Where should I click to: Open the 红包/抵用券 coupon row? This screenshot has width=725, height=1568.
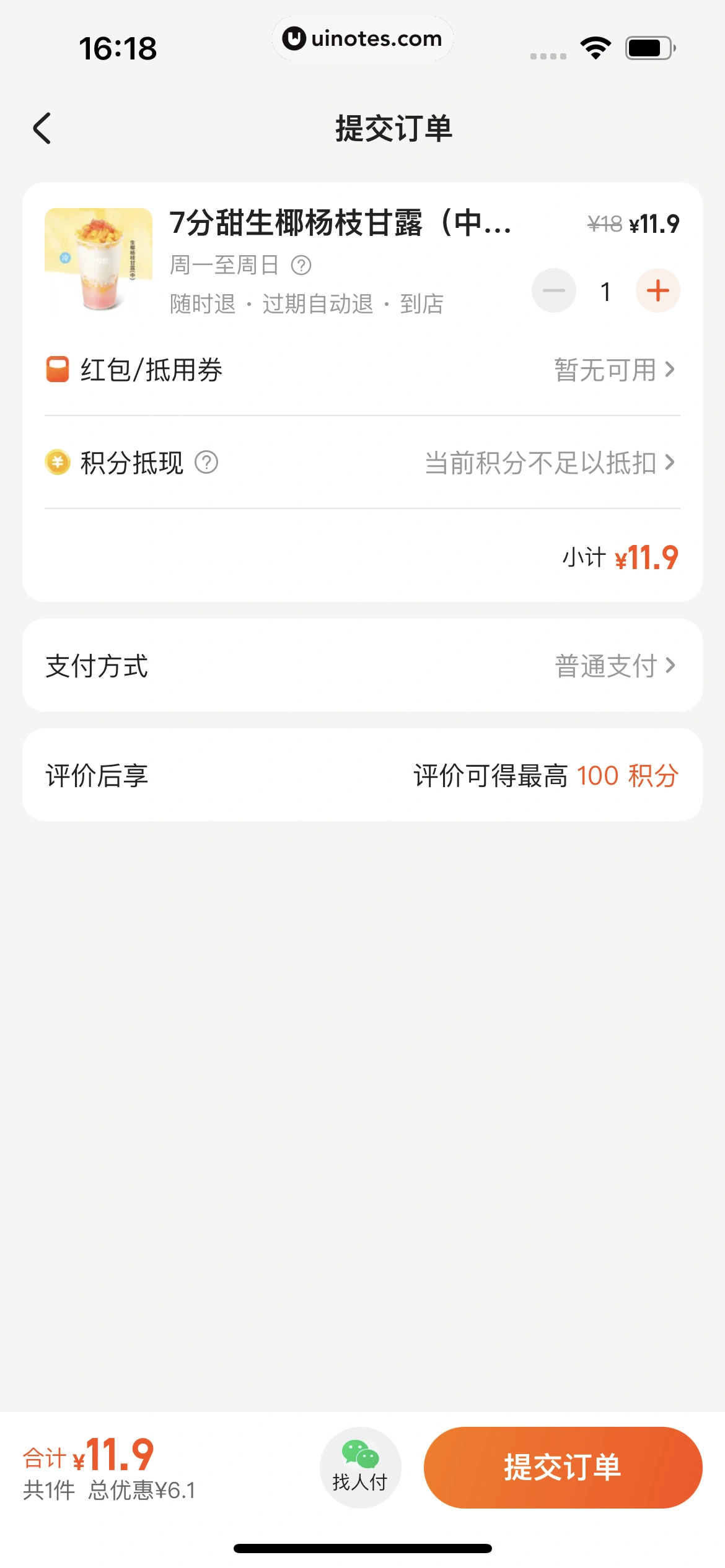[362, 370]
